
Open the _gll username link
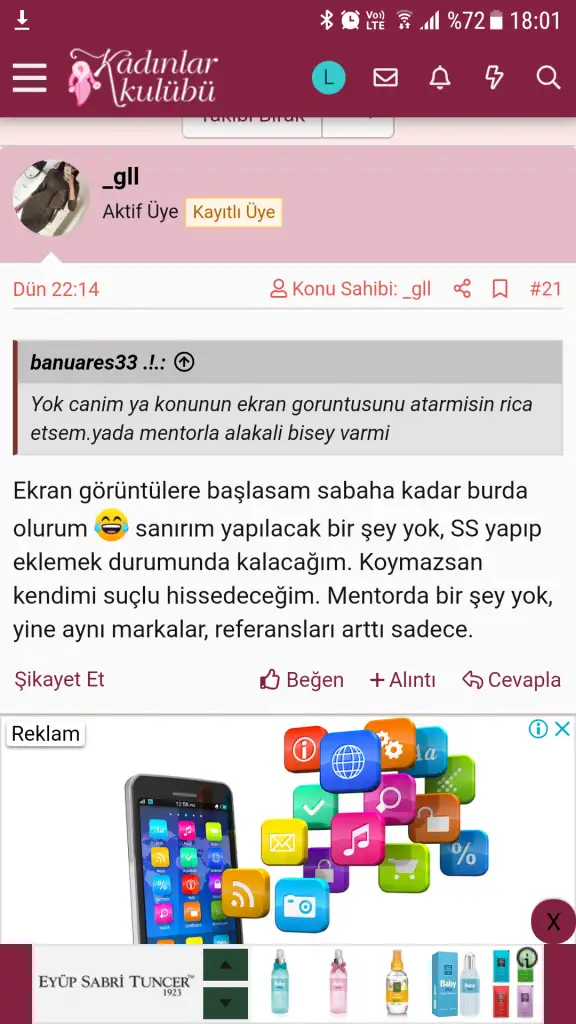(x=121, y=177)
